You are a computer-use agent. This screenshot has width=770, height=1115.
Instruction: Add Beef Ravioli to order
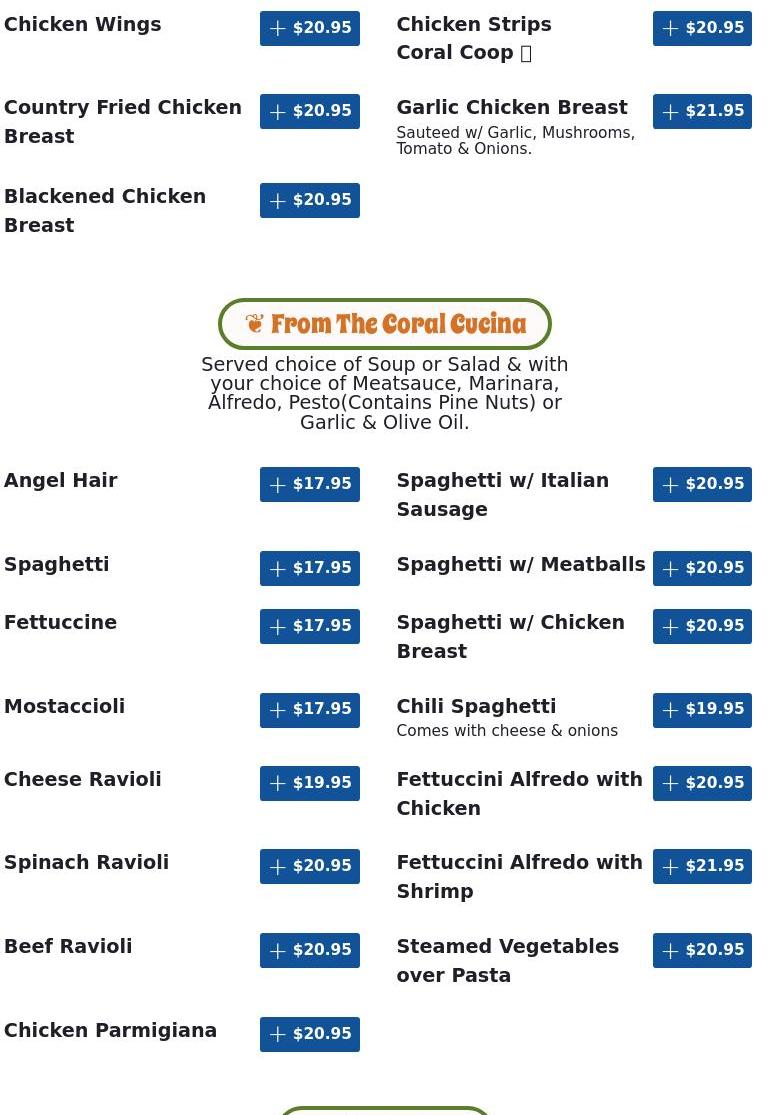309,950
